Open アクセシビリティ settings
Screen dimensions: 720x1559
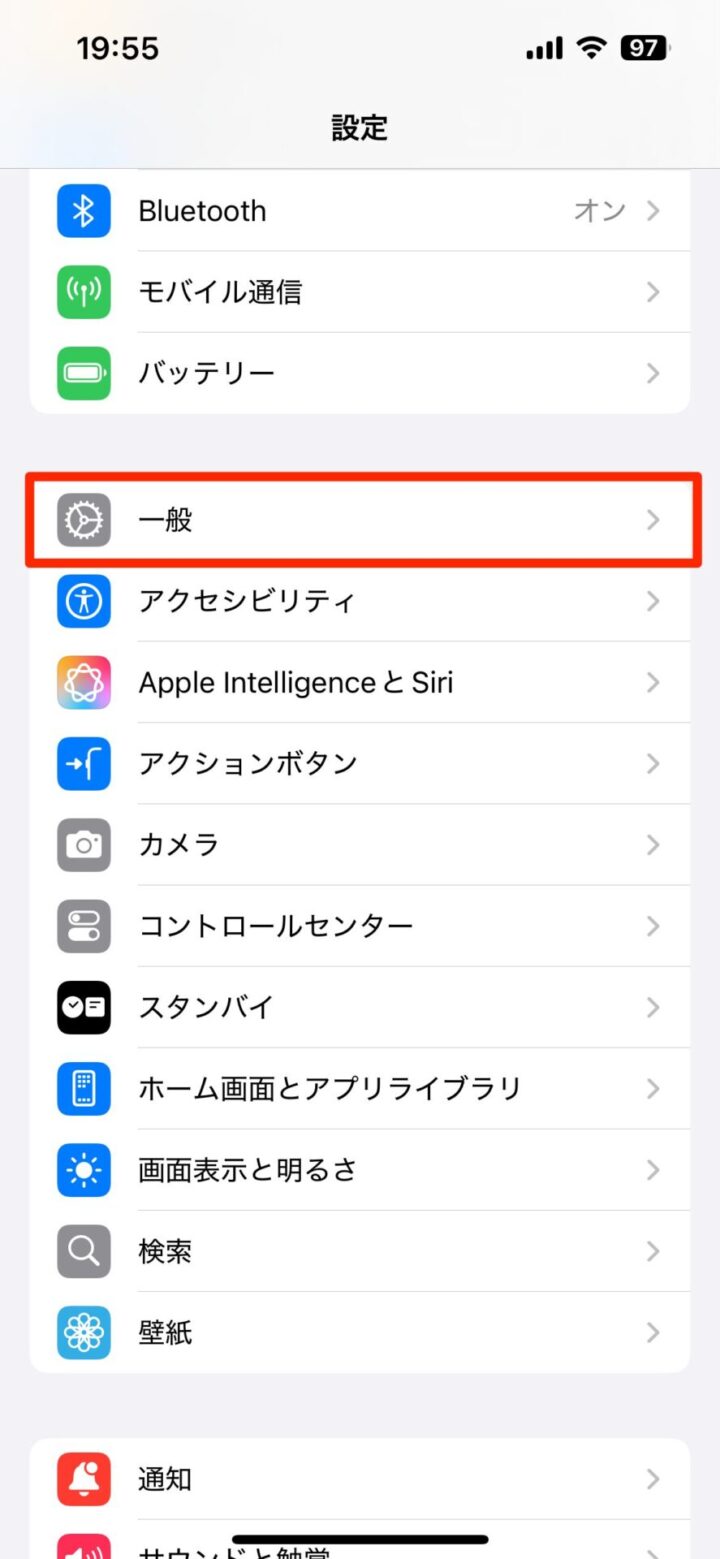pos(360,601)
